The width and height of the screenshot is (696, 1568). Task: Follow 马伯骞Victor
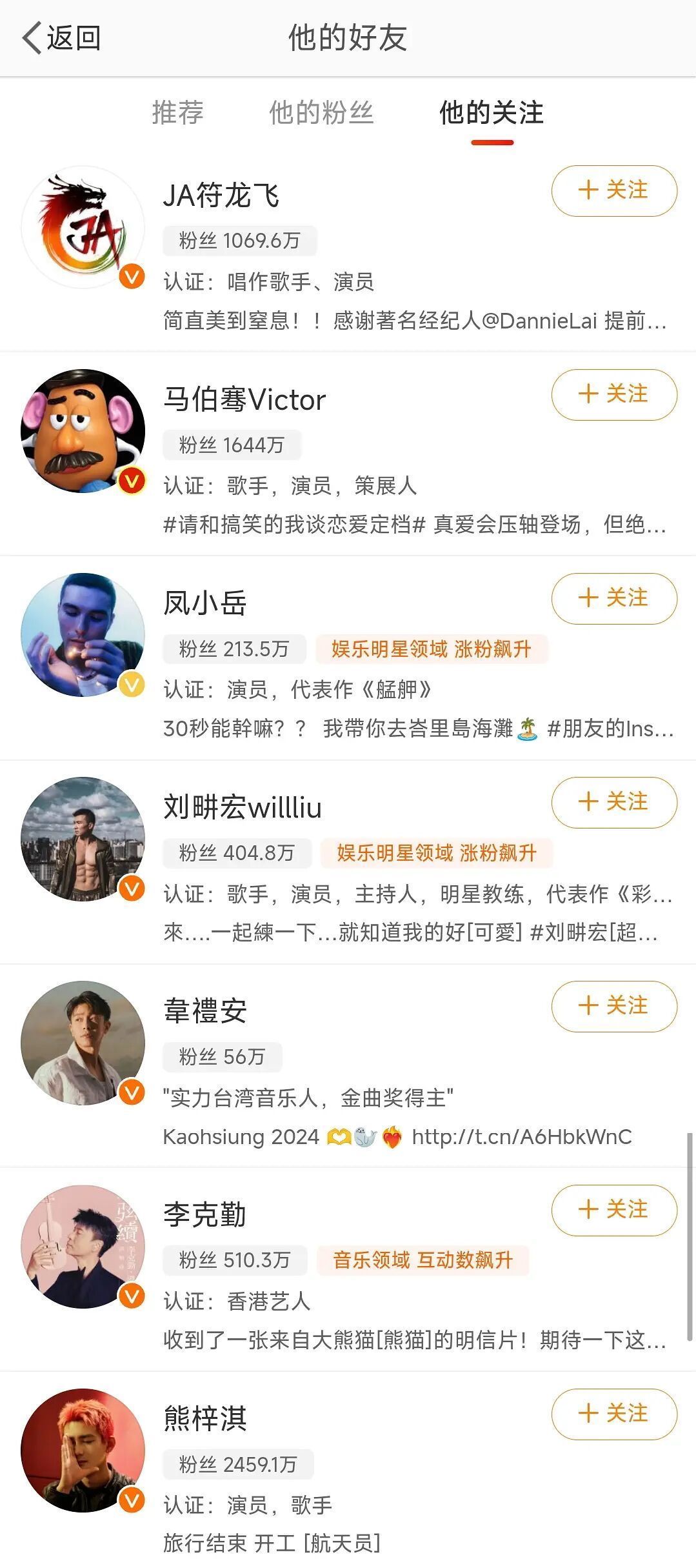pos(613,395)
